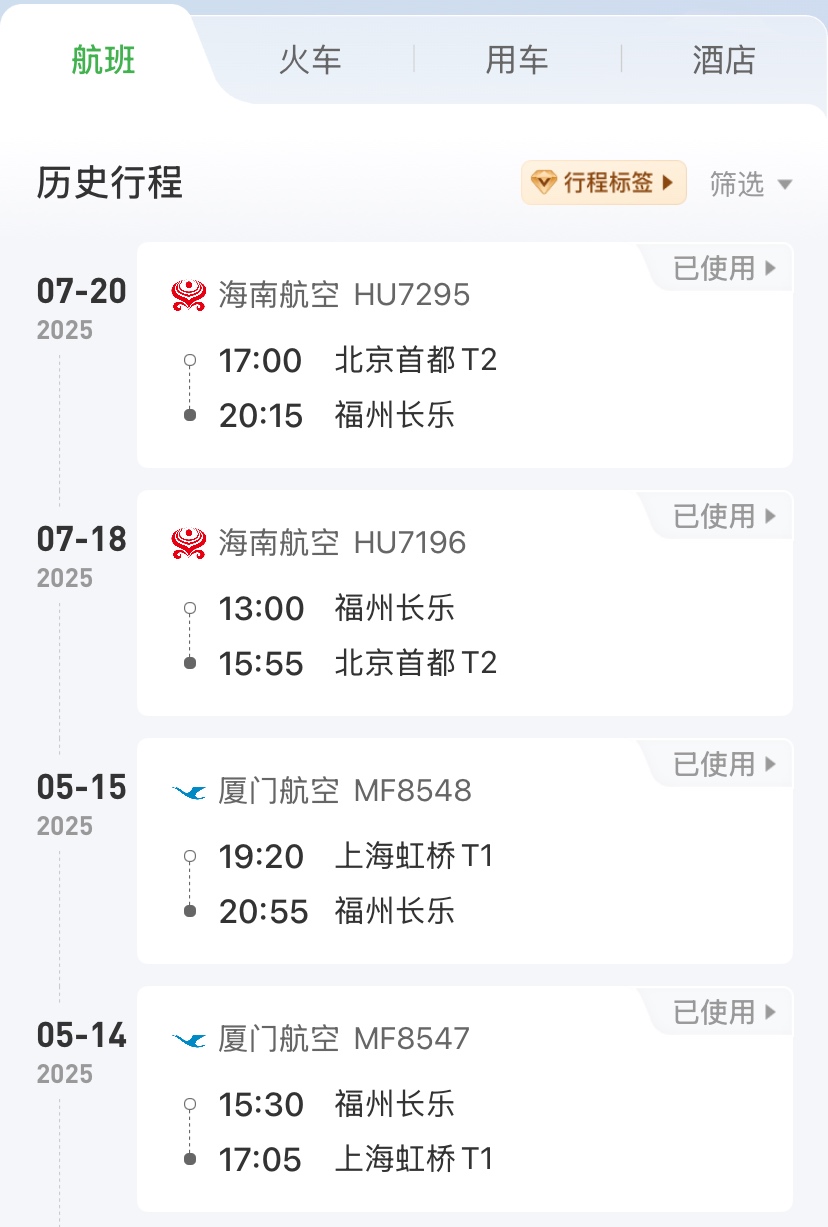Switch to the 火车 tab
Image resolution: width=828 pixels, height=1227 pixels.
pyautogui.click(x=310, y=60)
